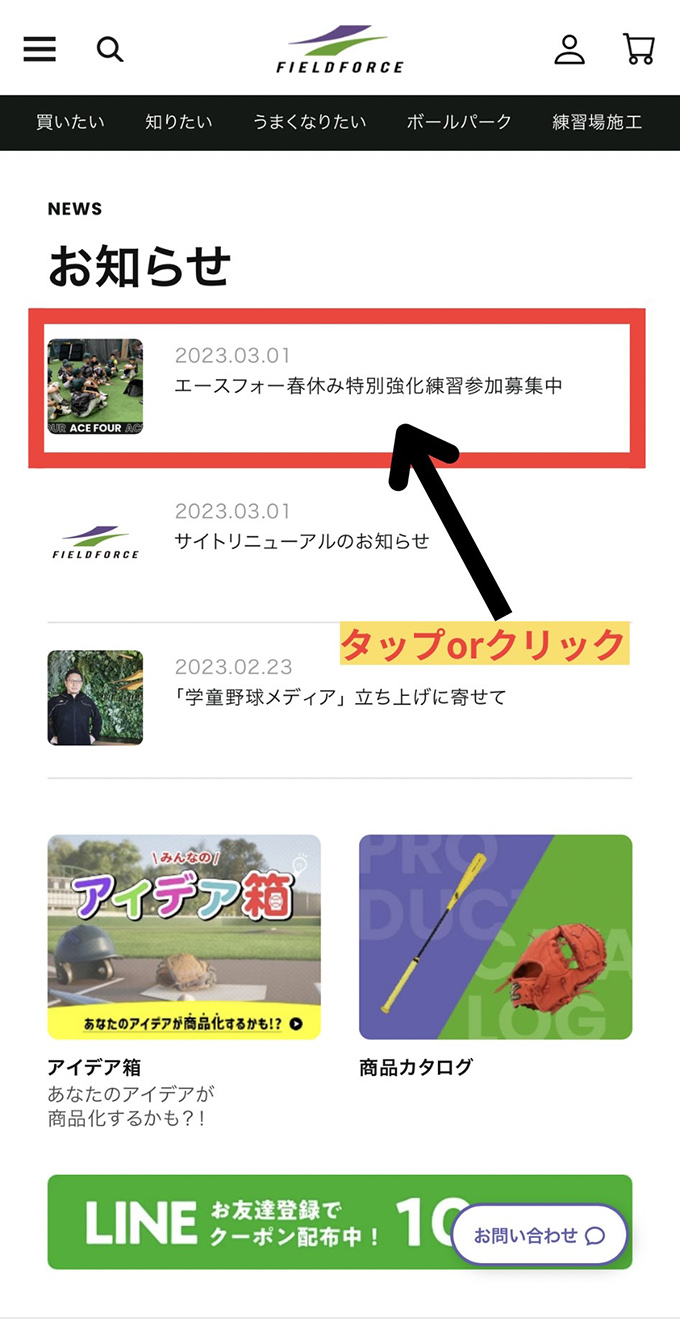Open the ボールパーク navigation item
The image size is (680, 1327).
(459, 122)
